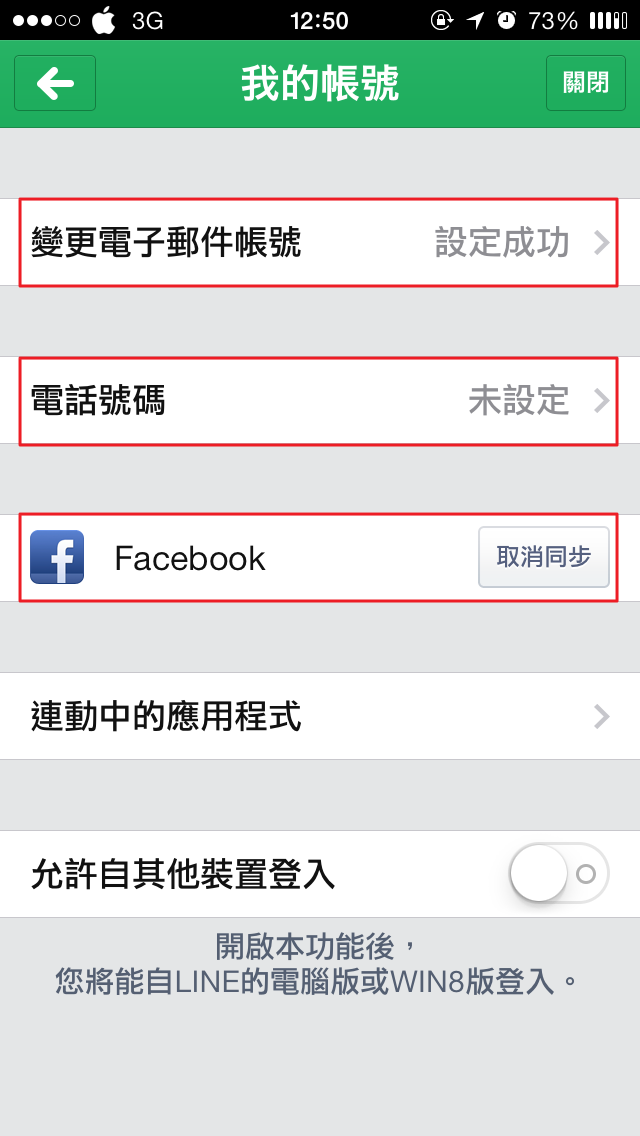640x1136 pixels.
Task: Open the 電話號碼 row
Action: [x=318, y=401]
